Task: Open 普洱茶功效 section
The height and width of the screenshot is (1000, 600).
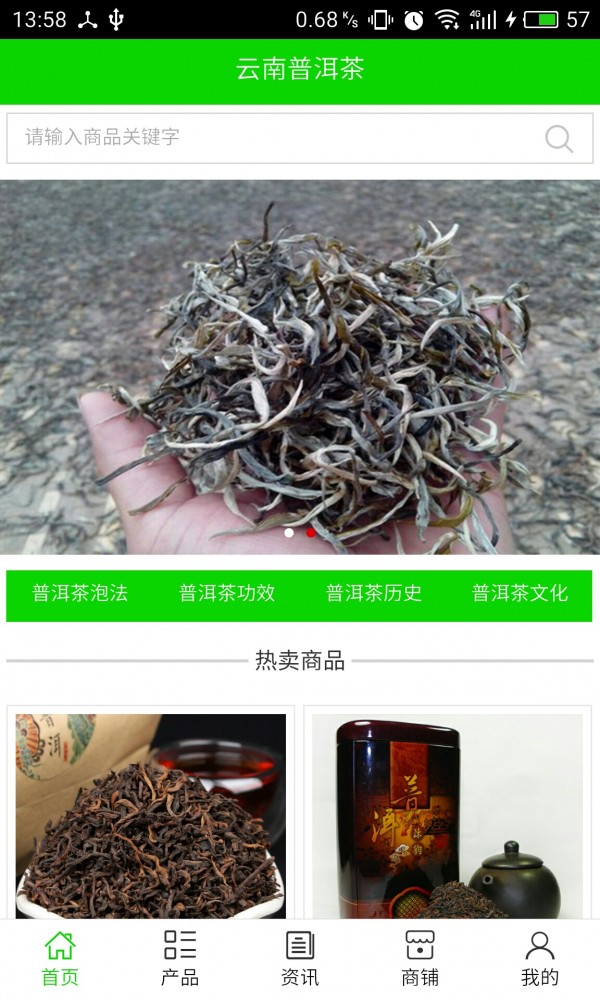Action: click(x=227, y=593)
